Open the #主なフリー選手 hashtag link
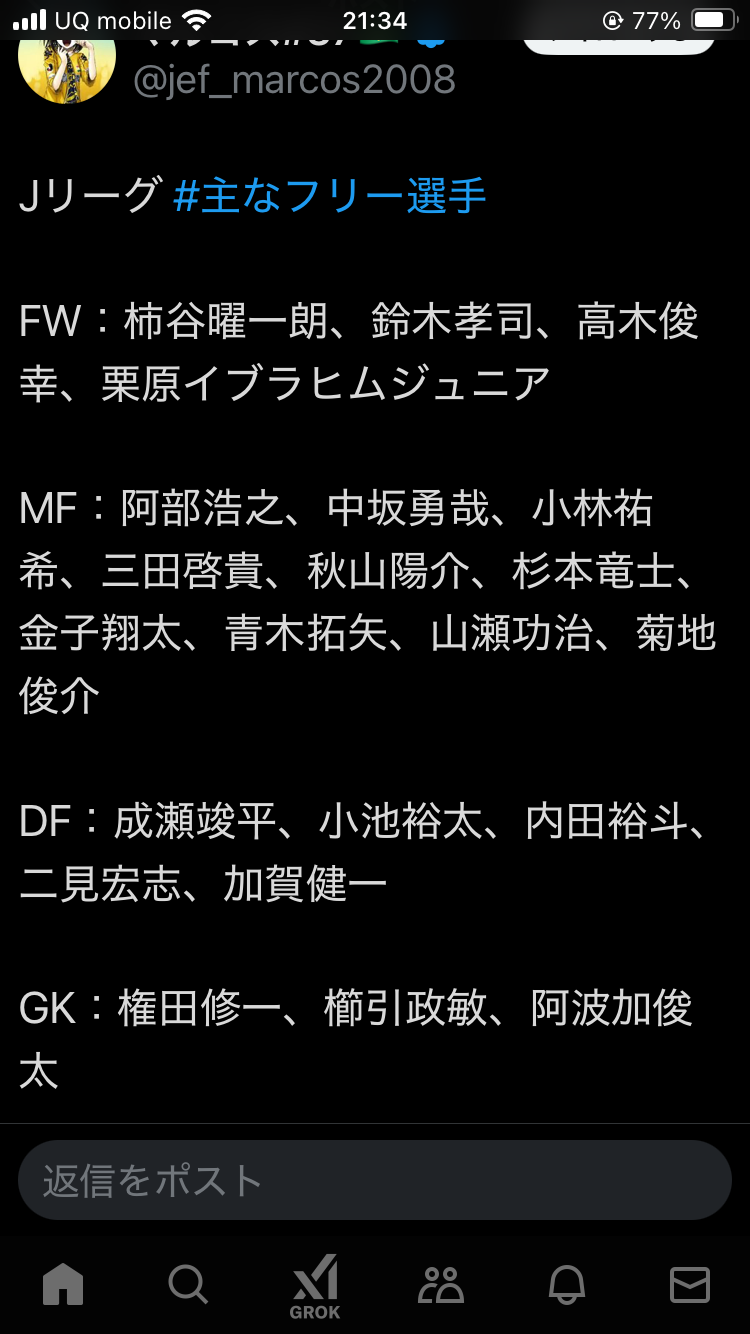The width and height of the screenshot is (750, 1334). (x=330, y=197)
